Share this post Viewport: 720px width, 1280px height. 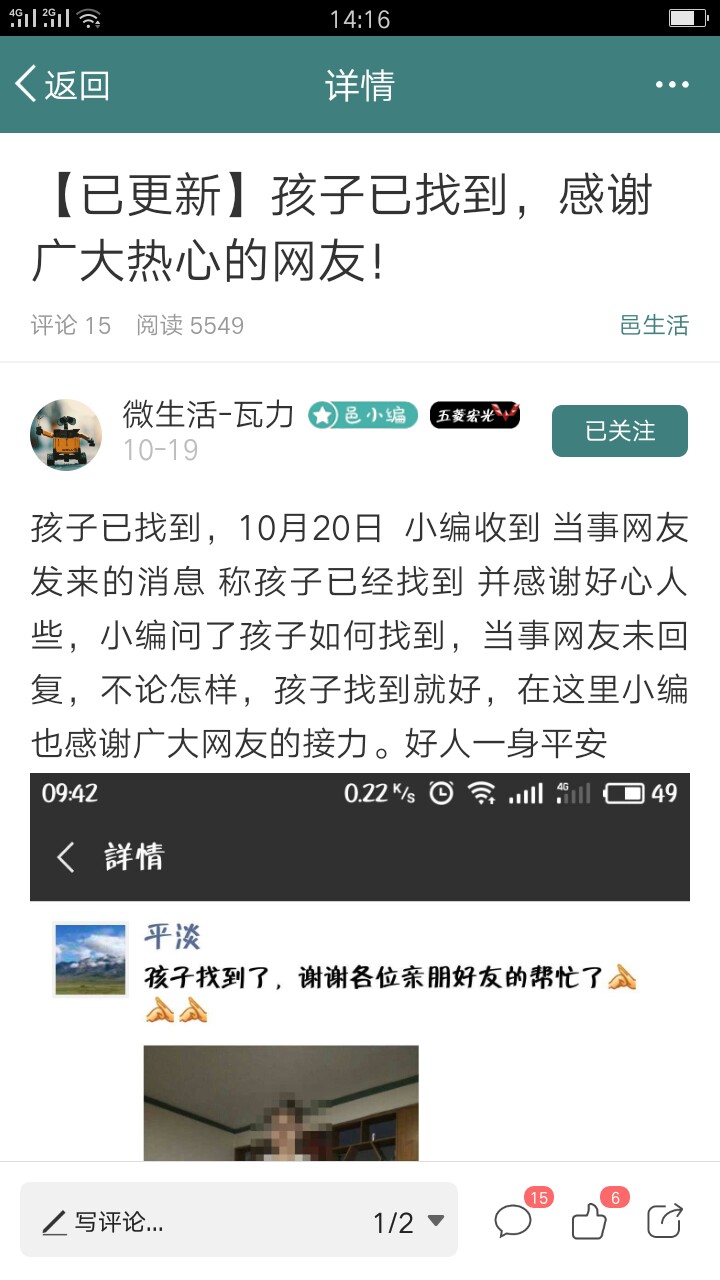pyautogui.click(x=665, y=1221)
